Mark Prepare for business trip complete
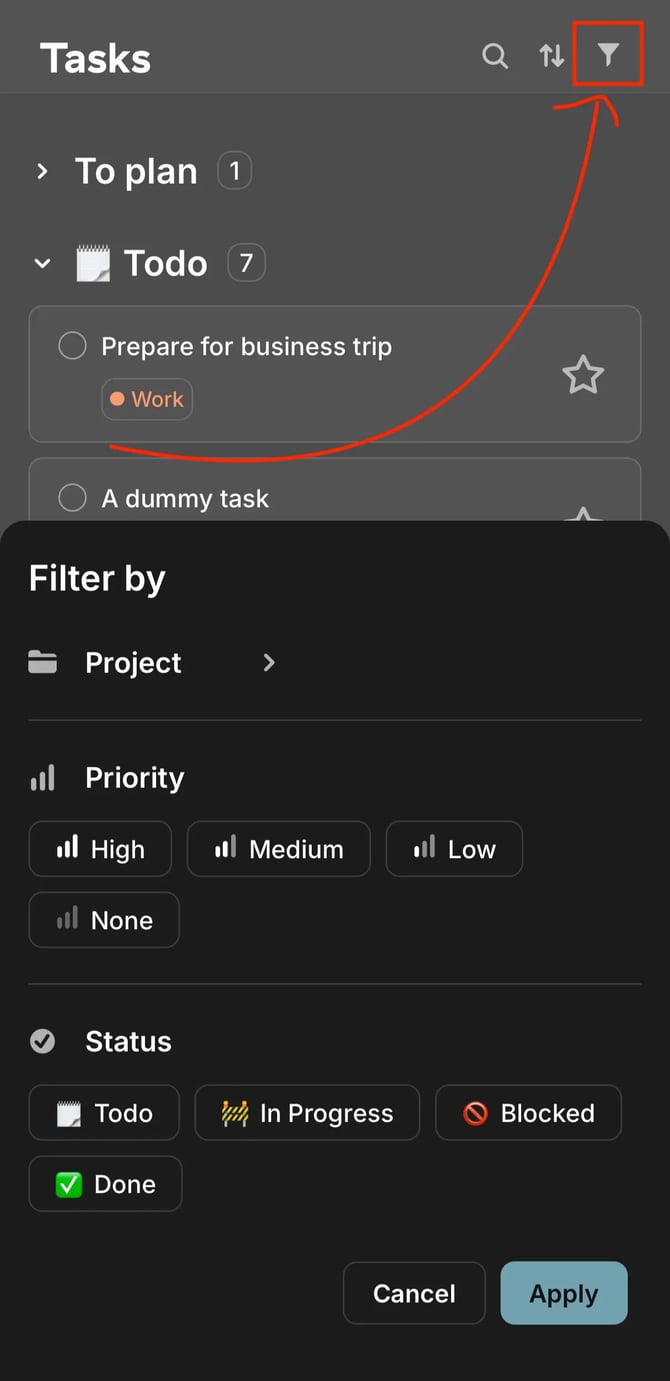 click(72, 347)
